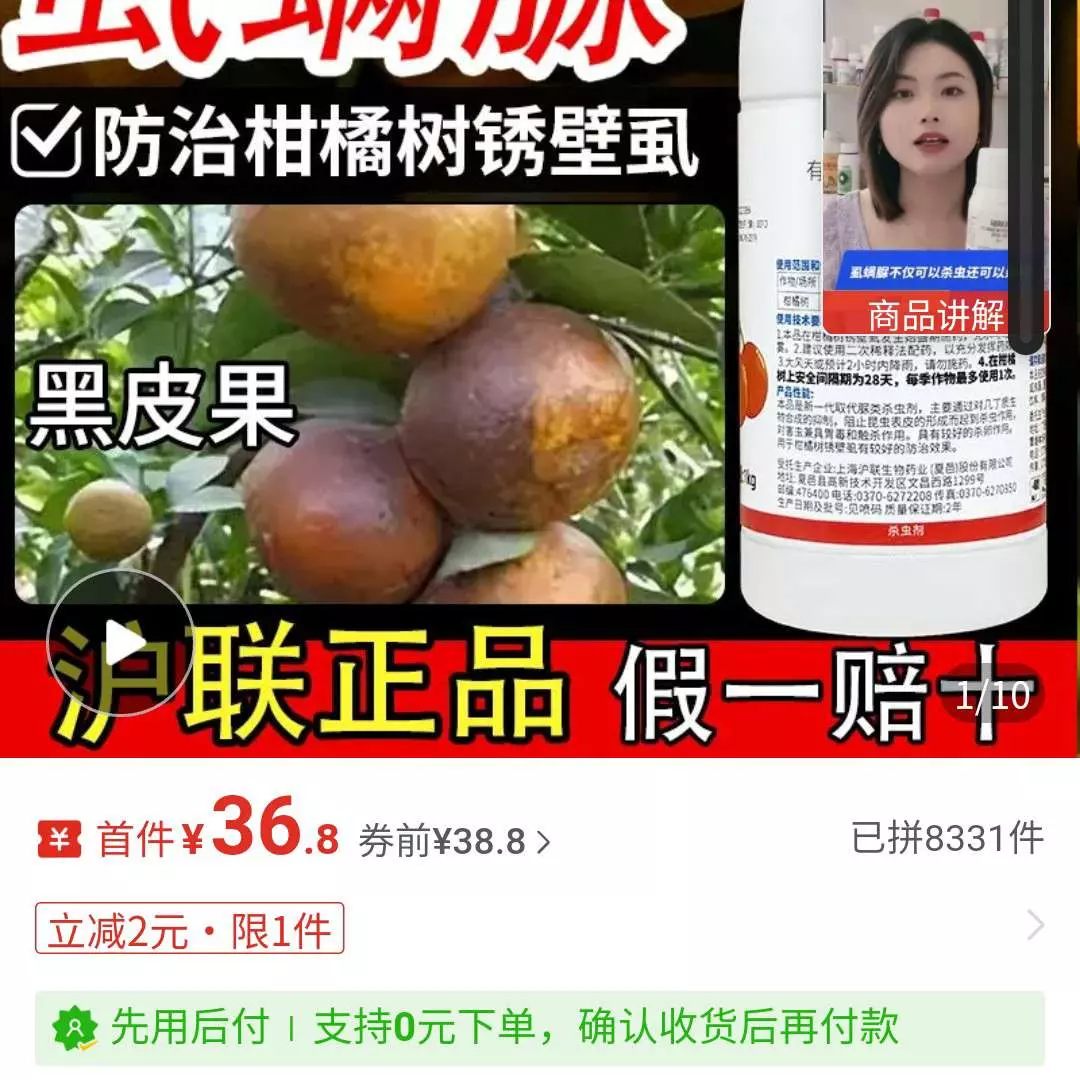Open the 商品讲解 live explanation window
This screenshot has width=1080, height=1080.
[x=935, y=314]
